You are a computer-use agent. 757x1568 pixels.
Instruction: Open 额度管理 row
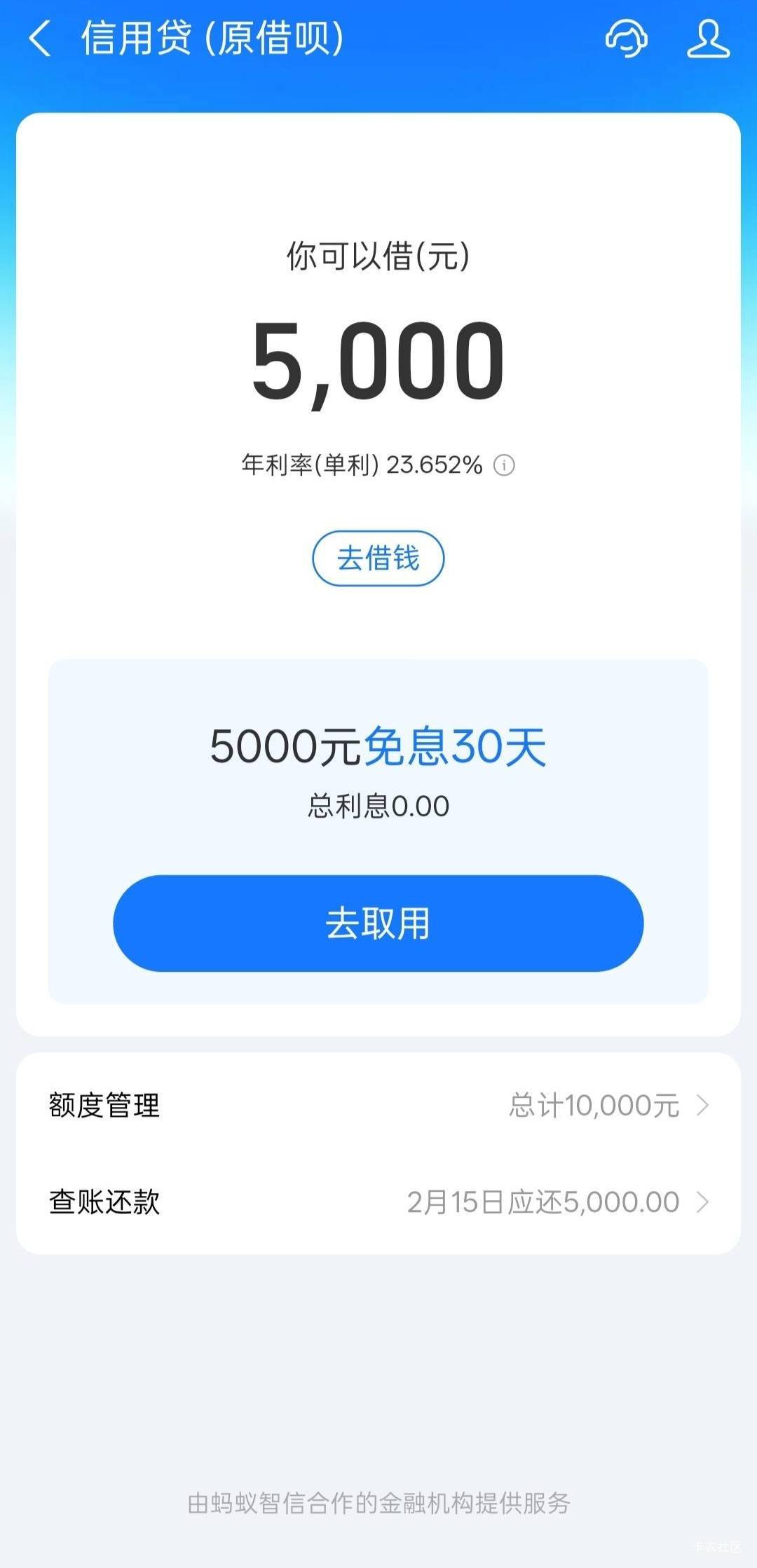click(x=378, y=1105)
